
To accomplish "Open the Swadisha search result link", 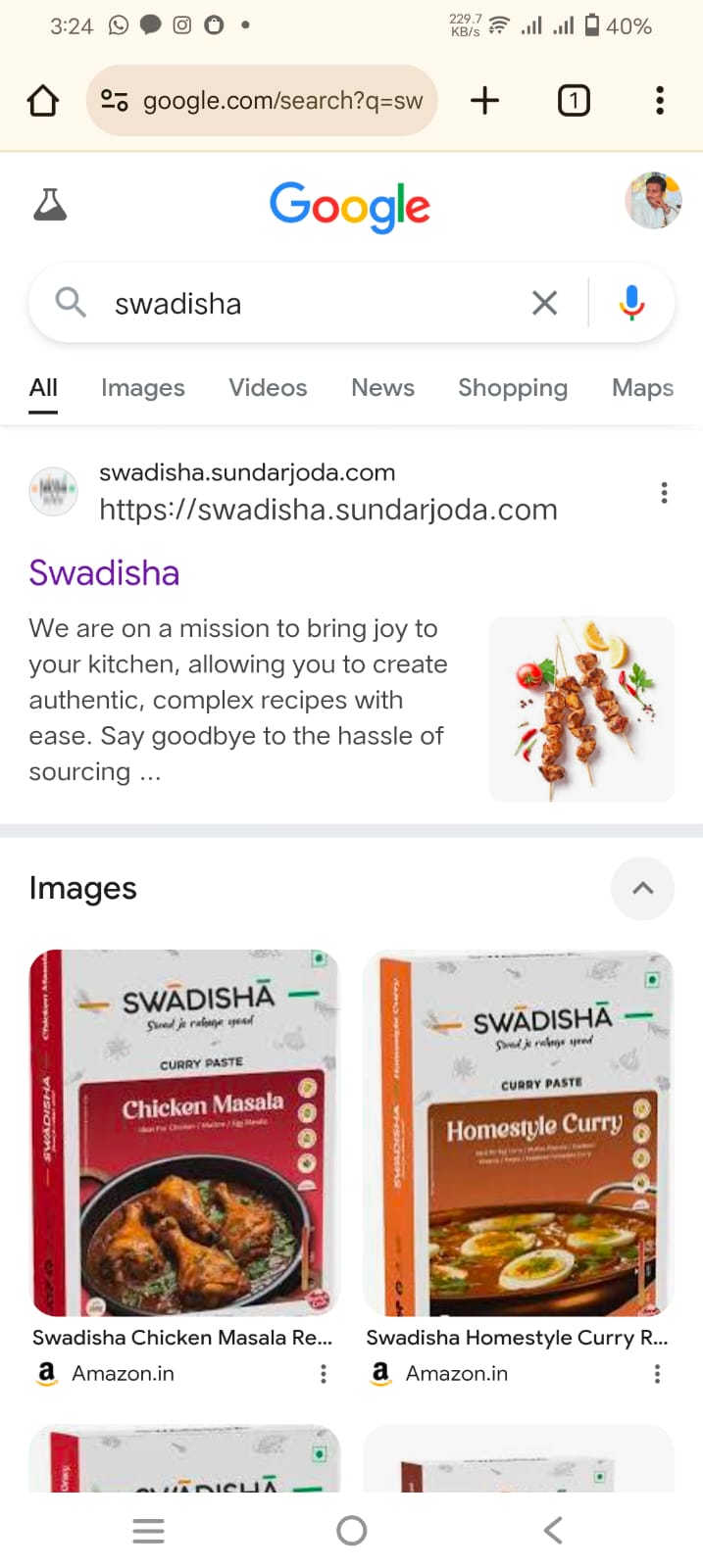I will point(104,572).
